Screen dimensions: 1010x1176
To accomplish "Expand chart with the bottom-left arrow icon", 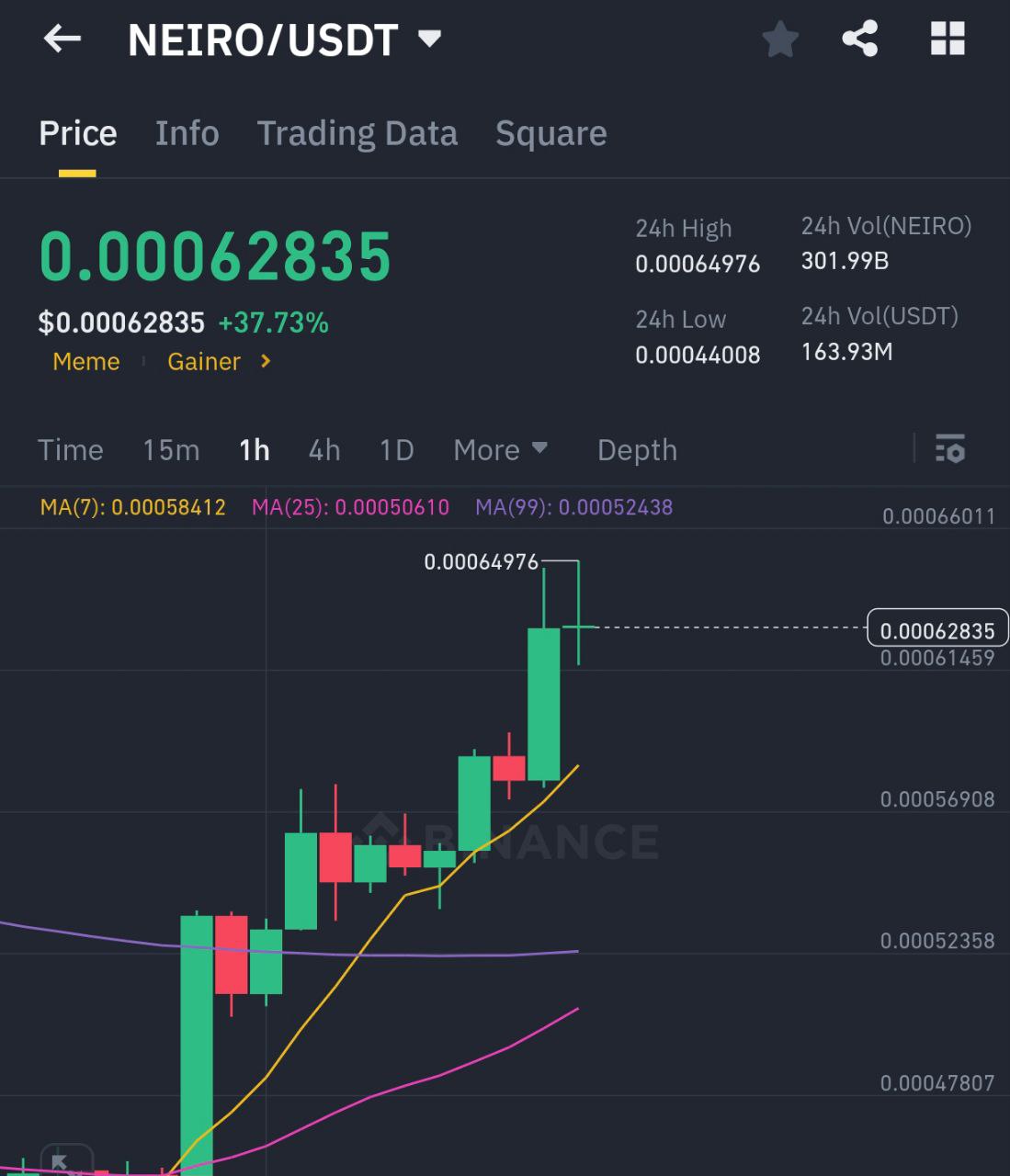I will 64,1161.
